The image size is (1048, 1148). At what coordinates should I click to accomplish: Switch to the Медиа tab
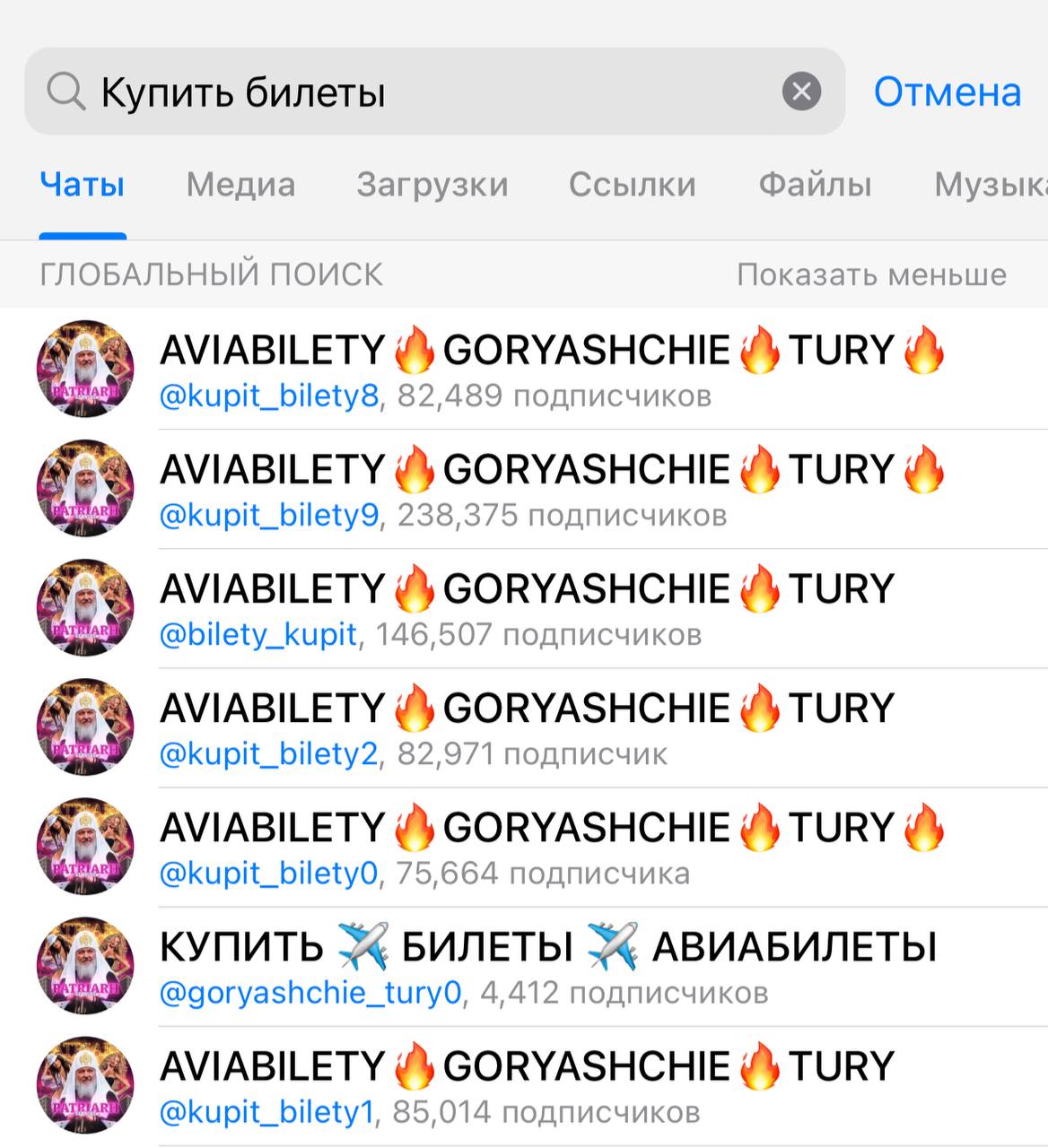tap(240, 185)
